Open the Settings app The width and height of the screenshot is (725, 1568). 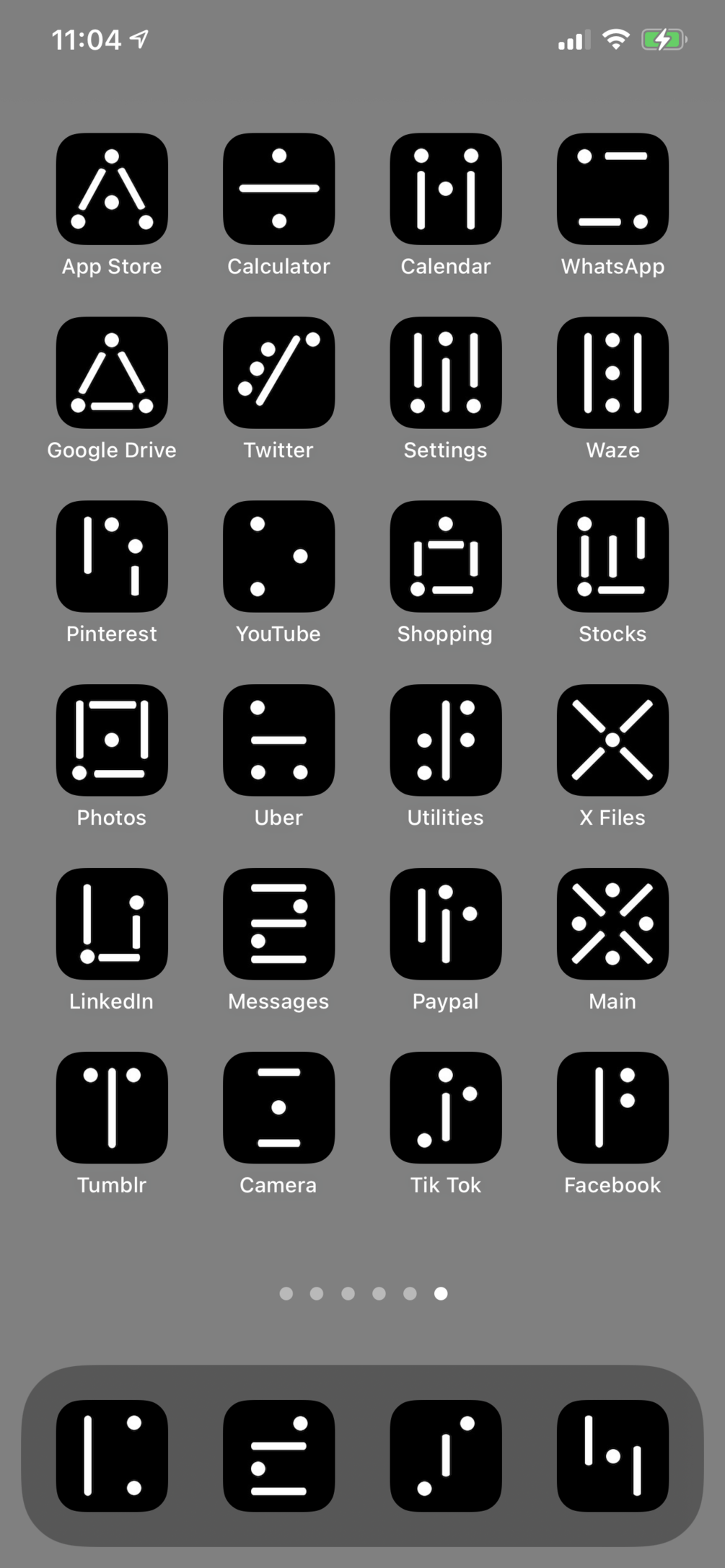[x=446, y=373]
